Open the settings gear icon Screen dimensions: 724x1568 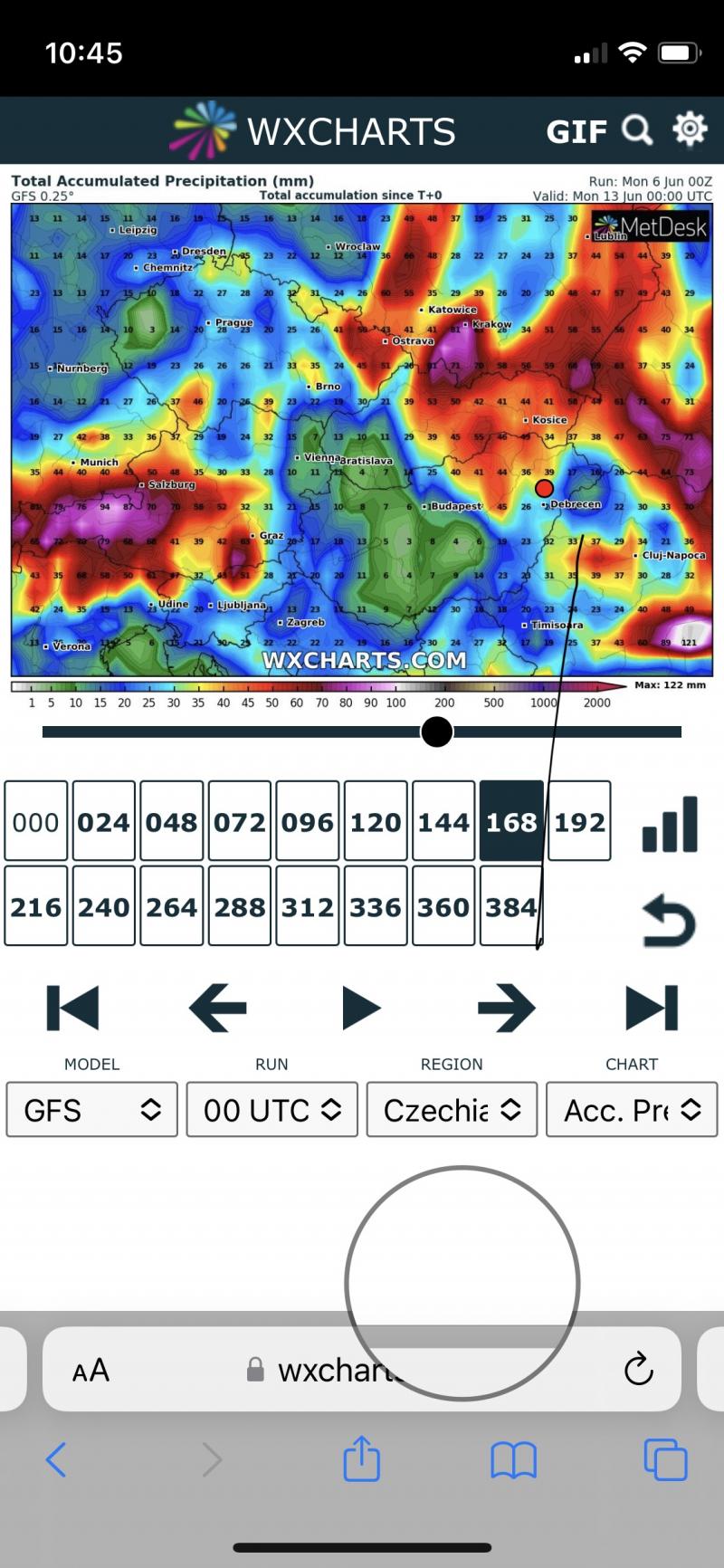point(690,129)
